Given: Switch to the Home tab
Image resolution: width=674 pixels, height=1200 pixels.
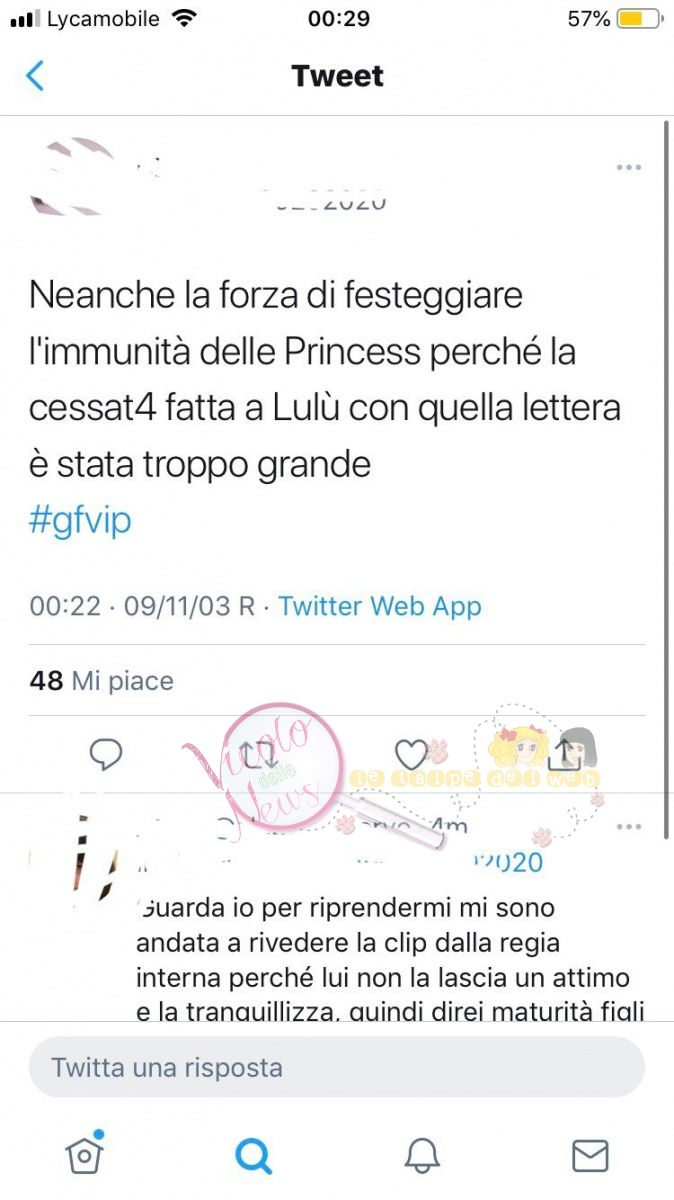Looking at the screenshot, I should [x=85, y=1155].
